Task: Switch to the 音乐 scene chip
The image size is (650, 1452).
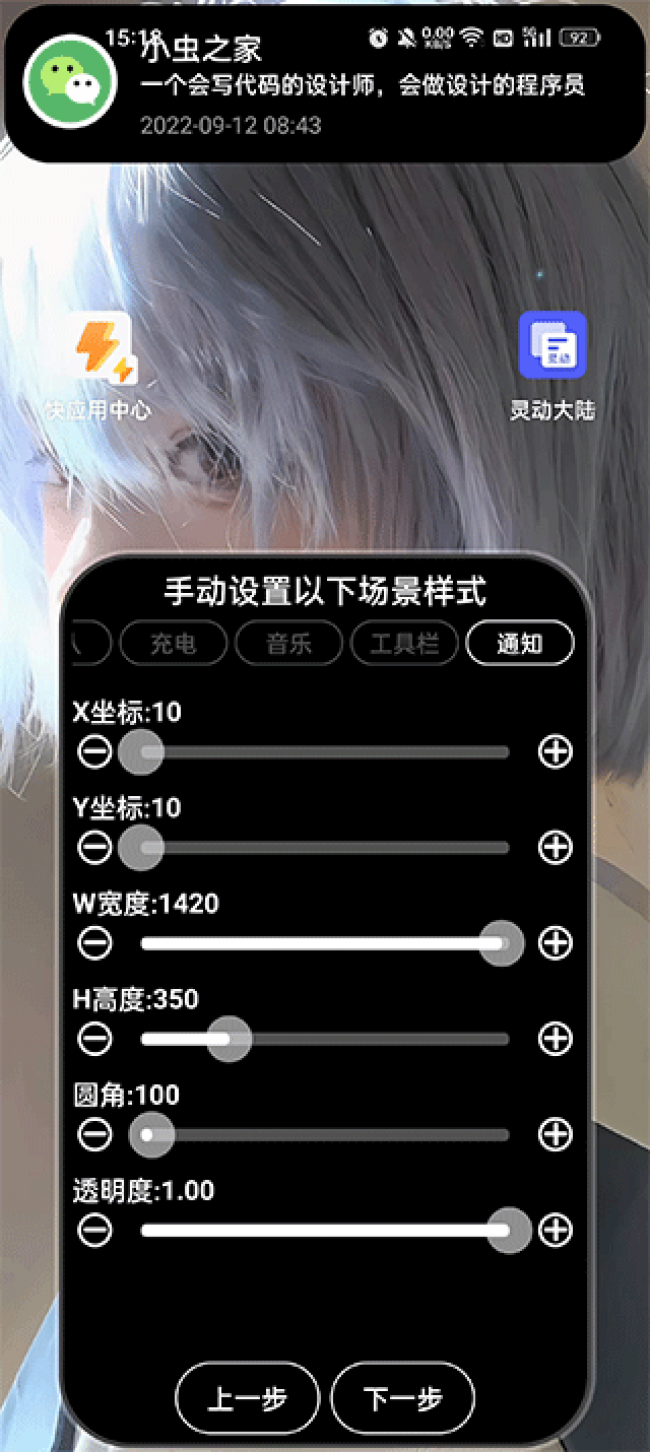Action: [x=289, y=643]
